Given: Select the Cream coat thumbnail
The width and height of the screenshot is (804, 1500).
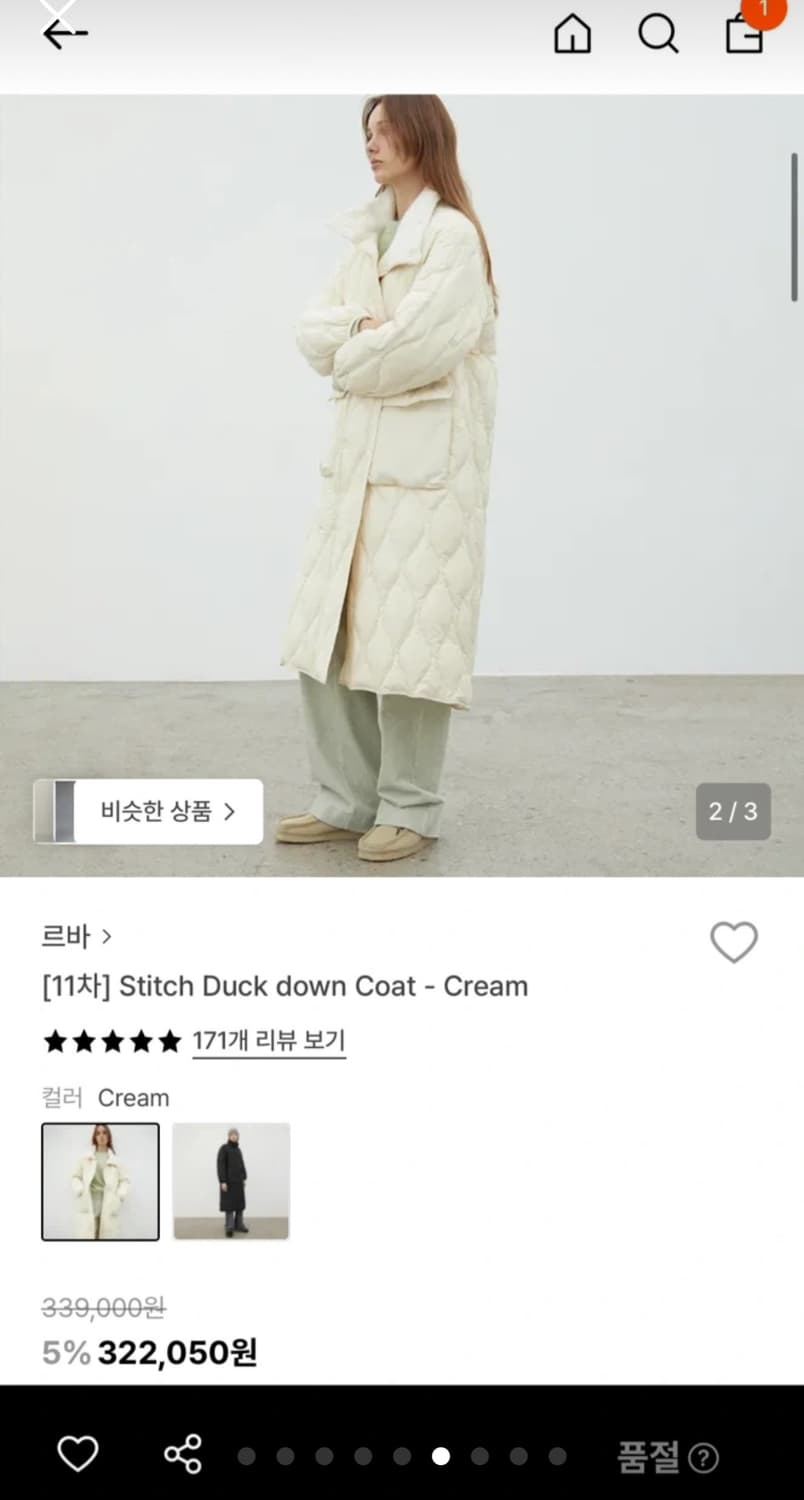Looking at the screenshot, I should pyautogui.click(x=100, y=1180).
